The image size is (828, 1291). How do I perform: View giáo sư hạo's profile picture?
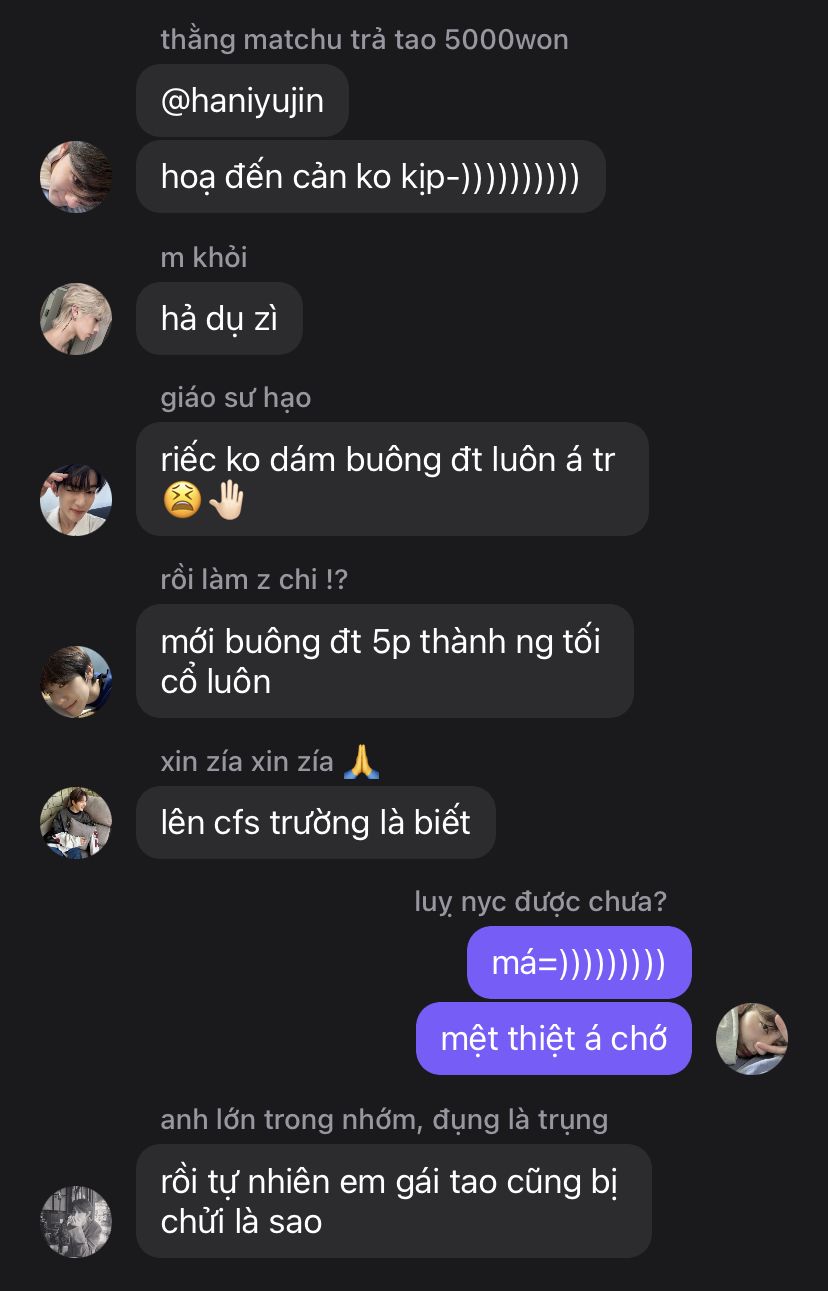coord(76,500)
